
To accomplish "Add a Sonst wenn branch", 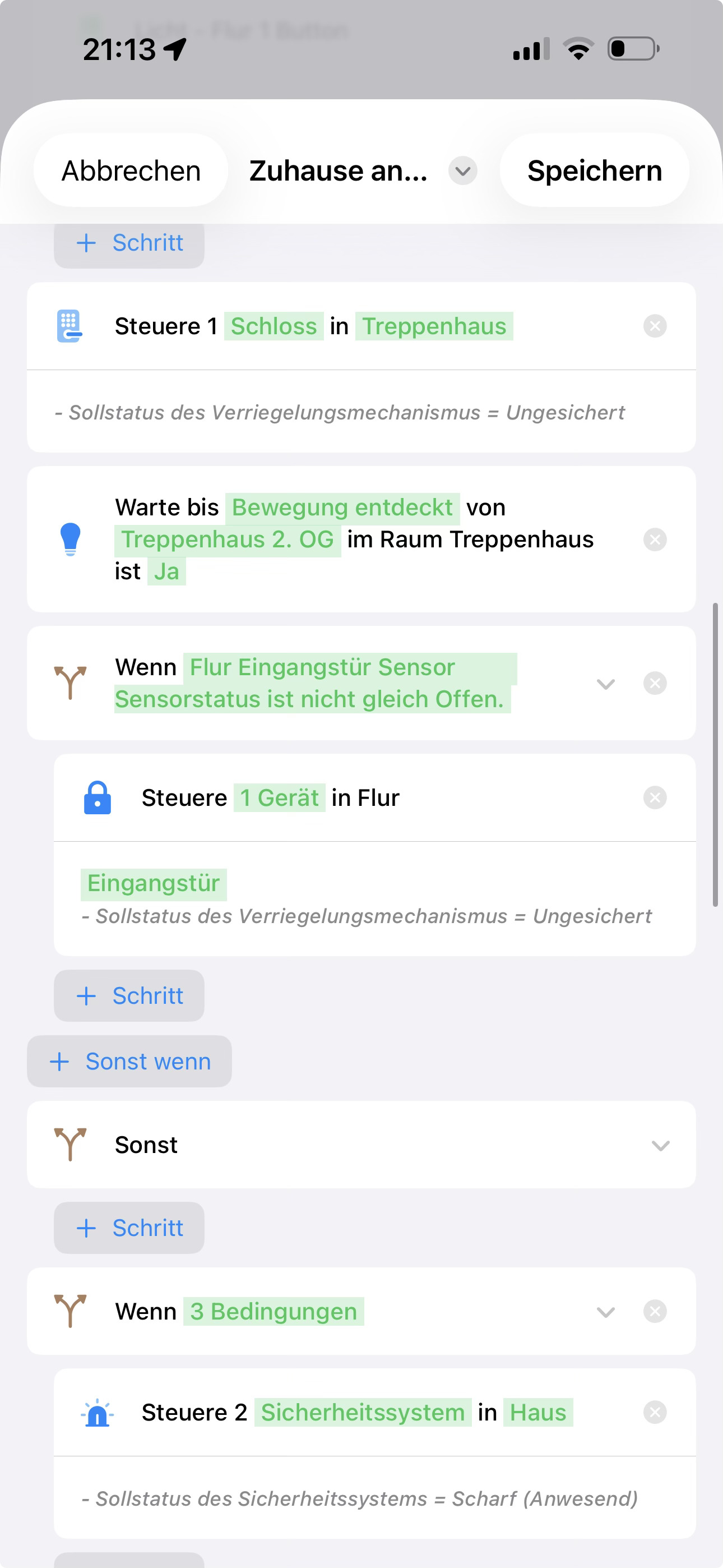I will pyautogui.click(x=129, y=1062).
